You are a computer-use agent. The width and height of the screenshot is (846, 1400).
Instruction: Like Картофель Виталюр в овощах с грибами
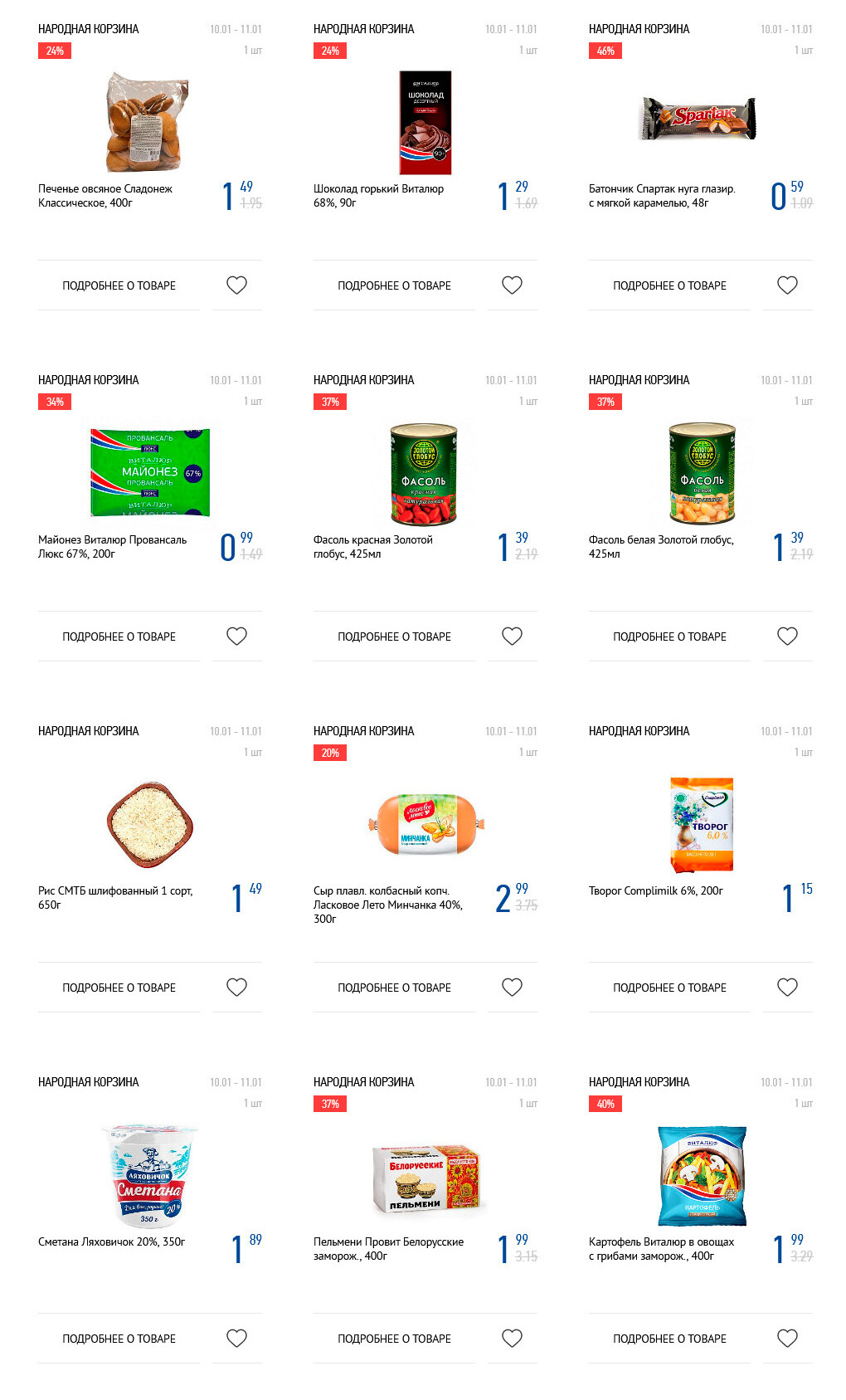[787, 1339]
